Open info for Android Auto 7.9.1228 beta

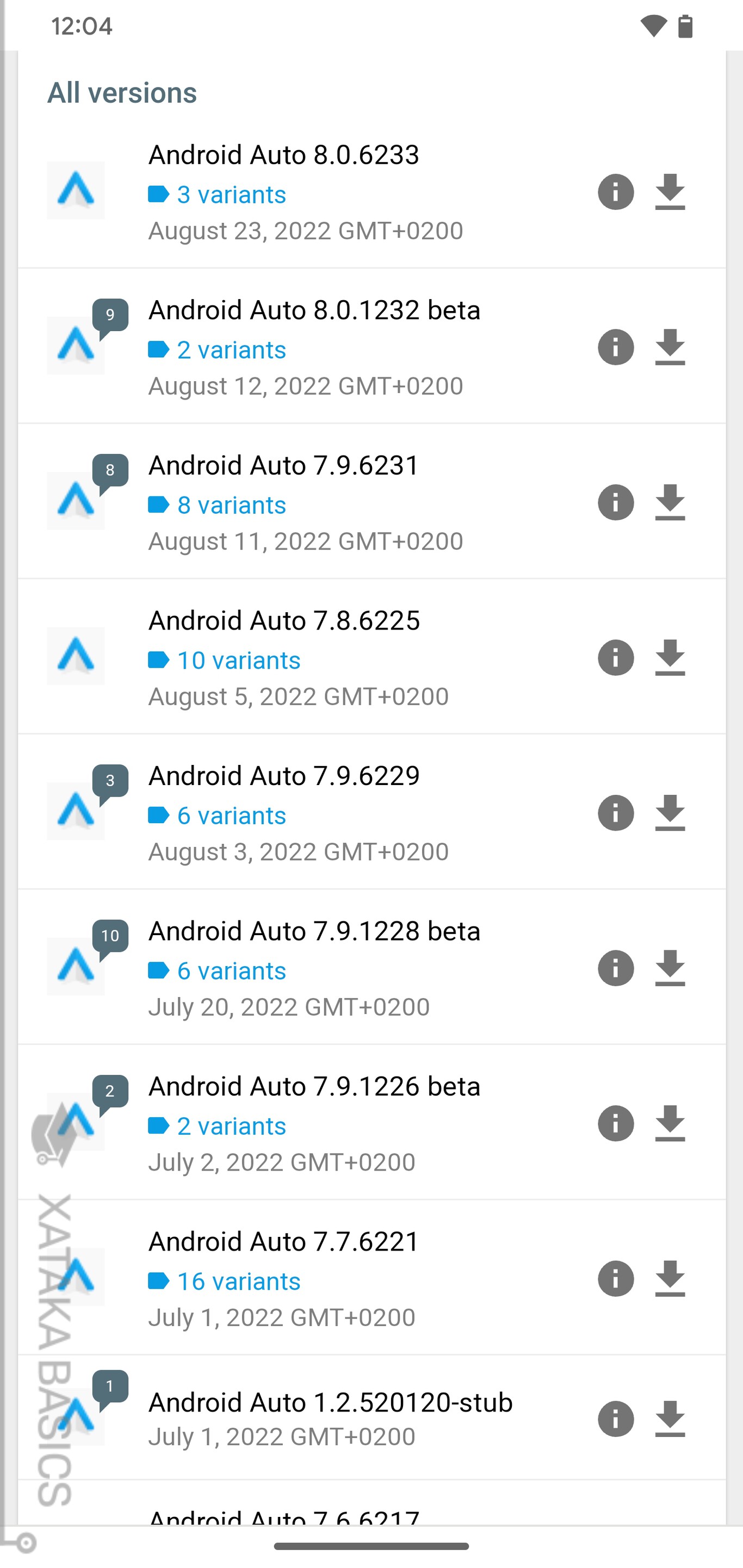pos(615,968)
